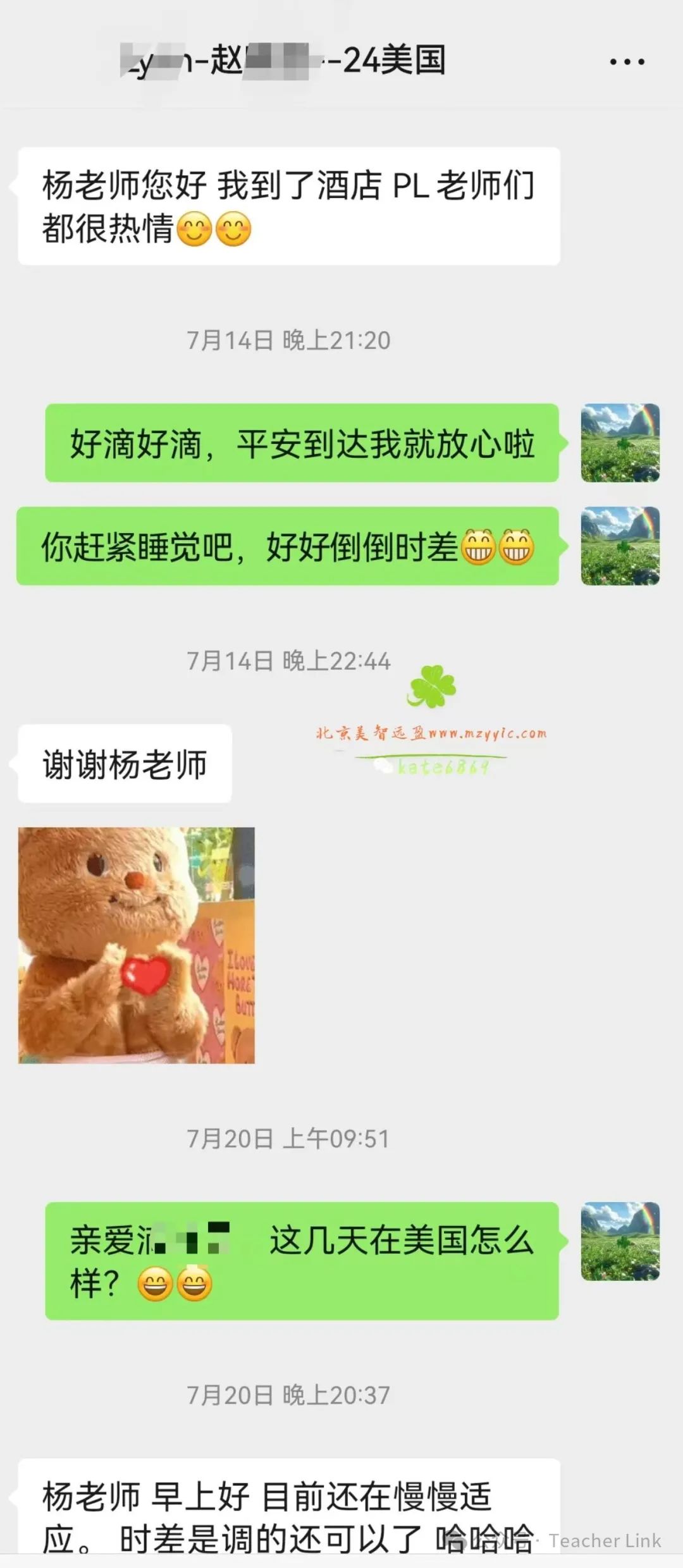Tap the avatar beside 你赶紧睡觉吧 message
Image resolution: width=683 pixels, height=1568 pixels.
pos(620,546)
